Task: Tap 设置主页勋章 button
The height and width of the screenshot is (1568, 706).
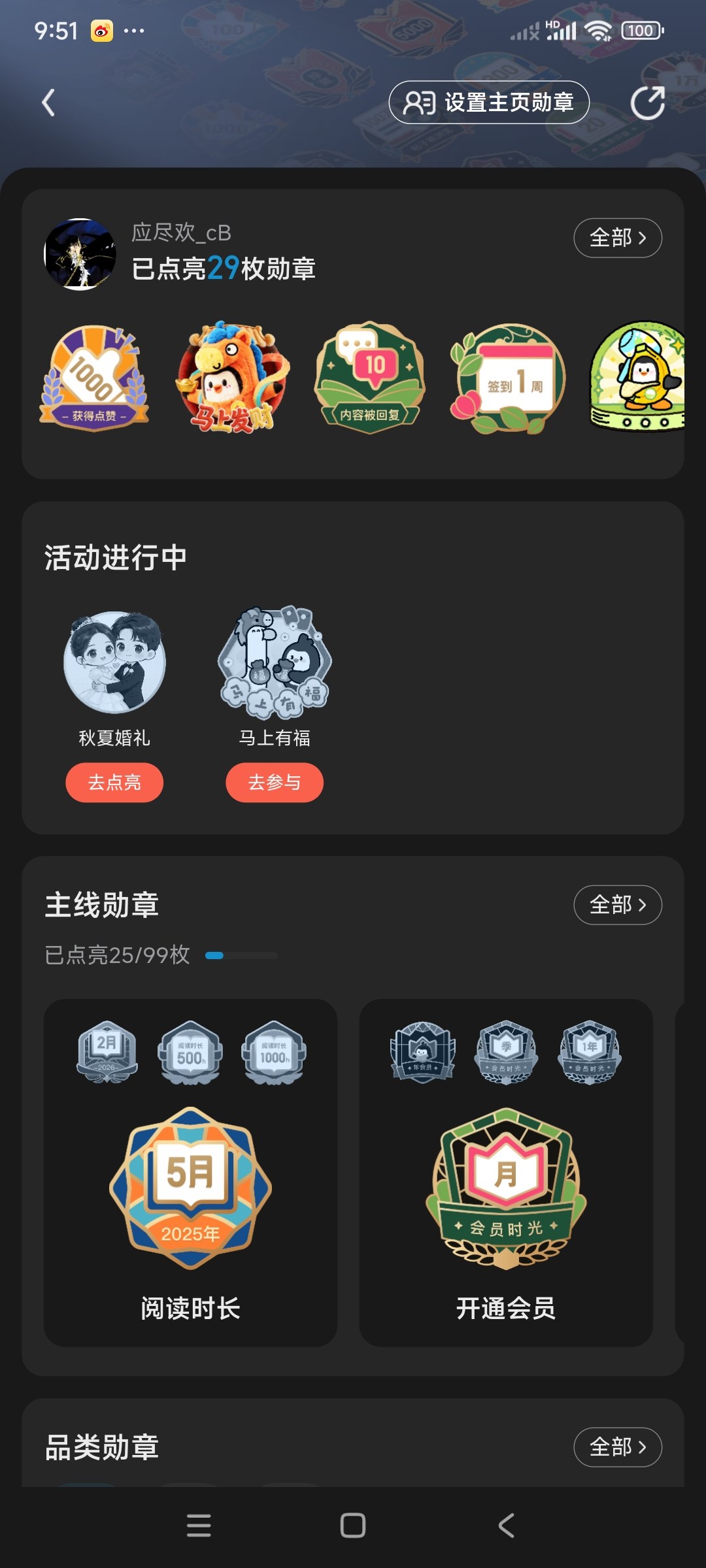Action: (x=489, y=103)
